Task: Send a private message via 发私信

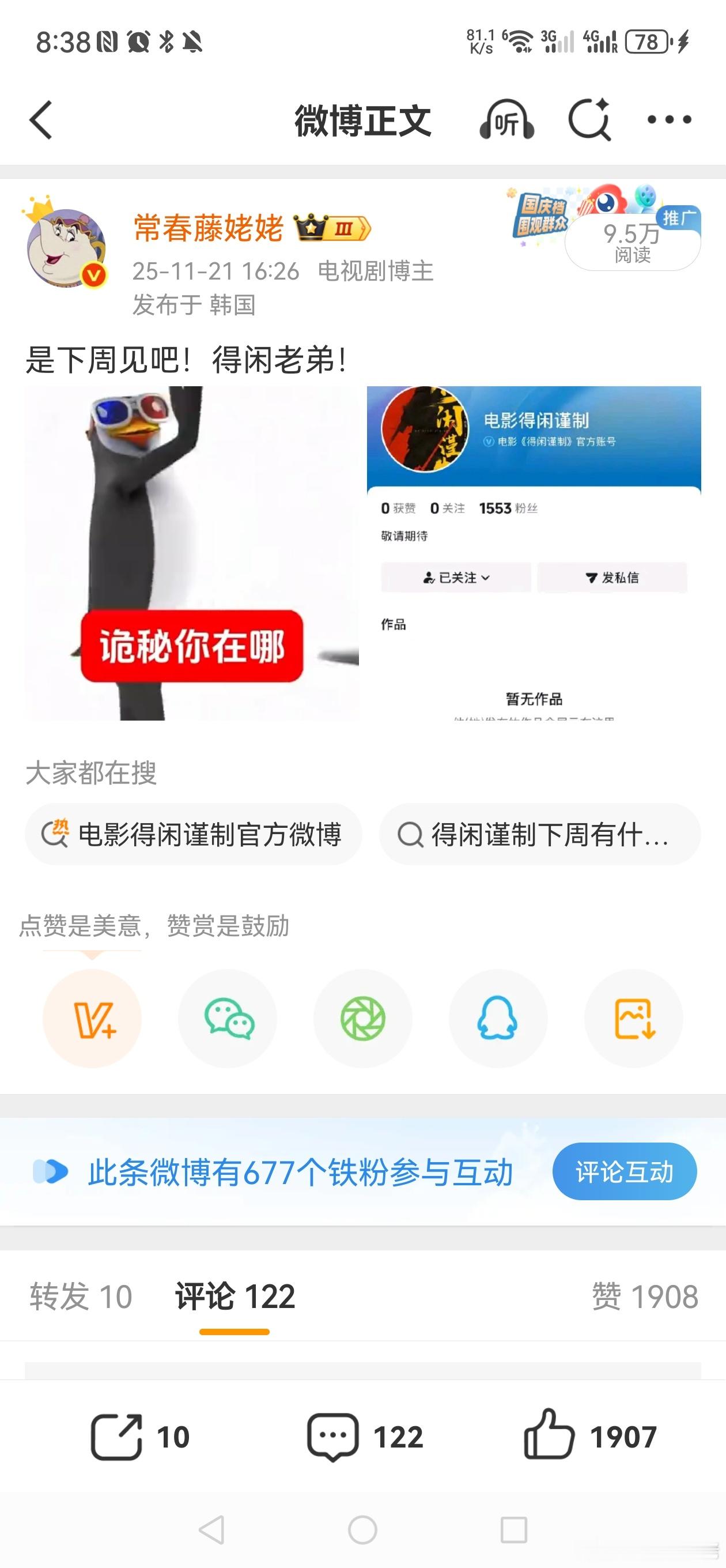Action: (x=615, y=577)
